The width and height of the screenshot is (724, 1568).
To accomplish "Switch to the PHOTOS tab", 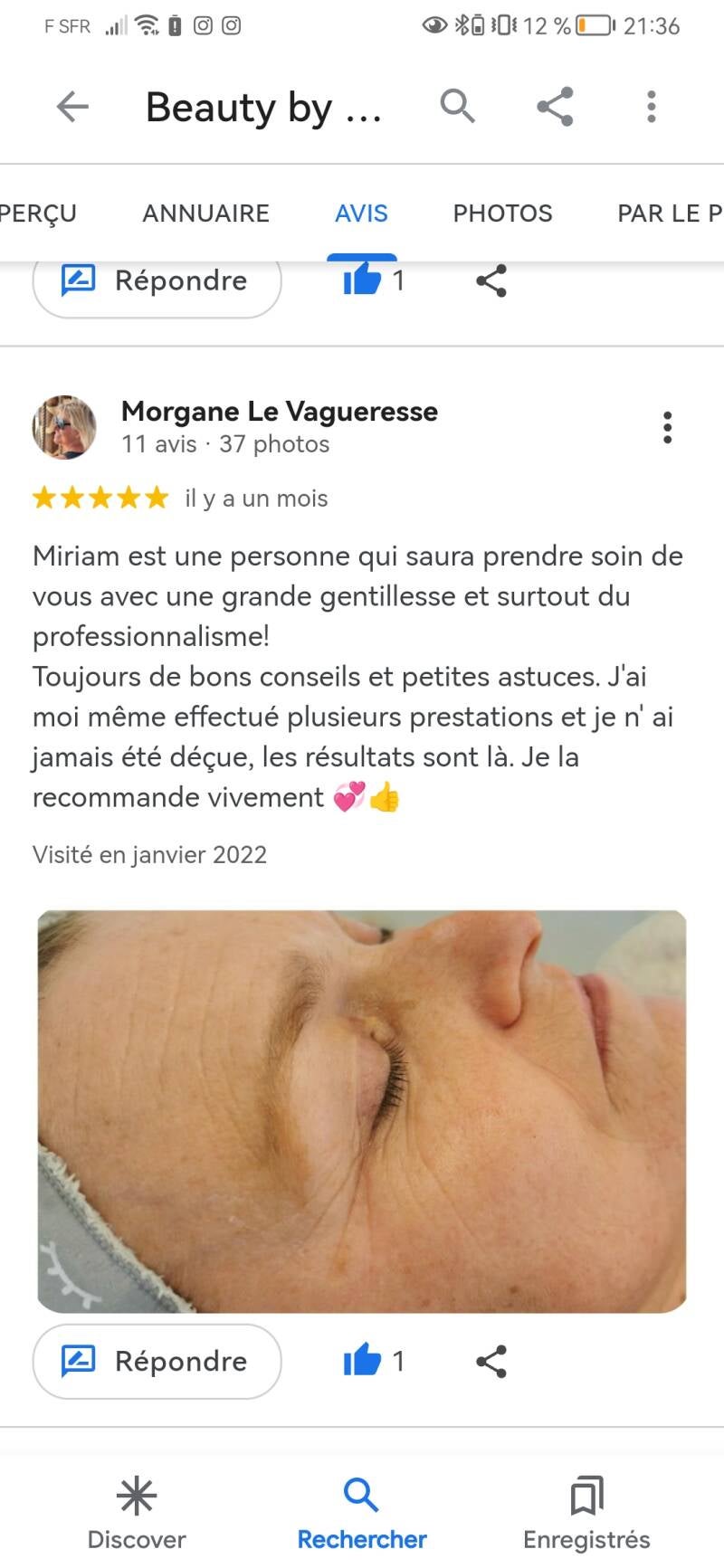I will pos(502,214).
